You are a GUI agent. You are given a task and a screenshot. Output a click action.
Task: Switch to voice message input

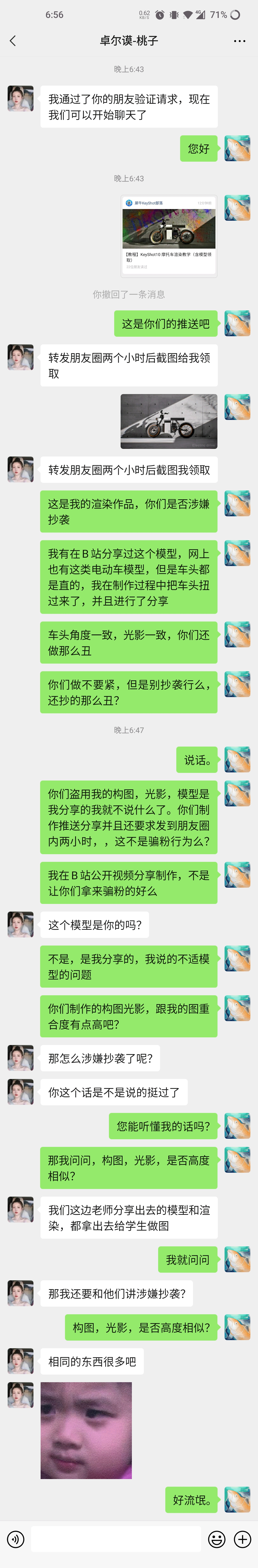click(x=16, y=1539)
